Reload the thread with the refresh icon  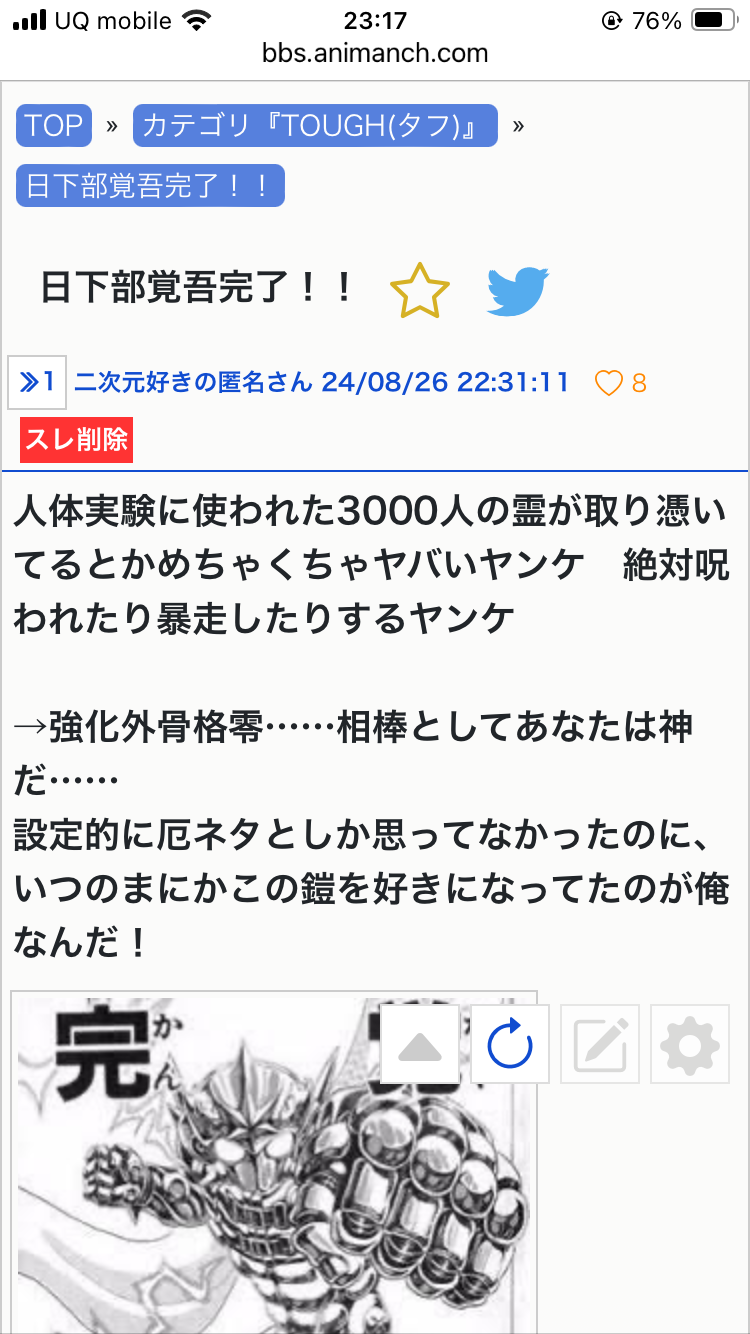[x=510, y=1045]
